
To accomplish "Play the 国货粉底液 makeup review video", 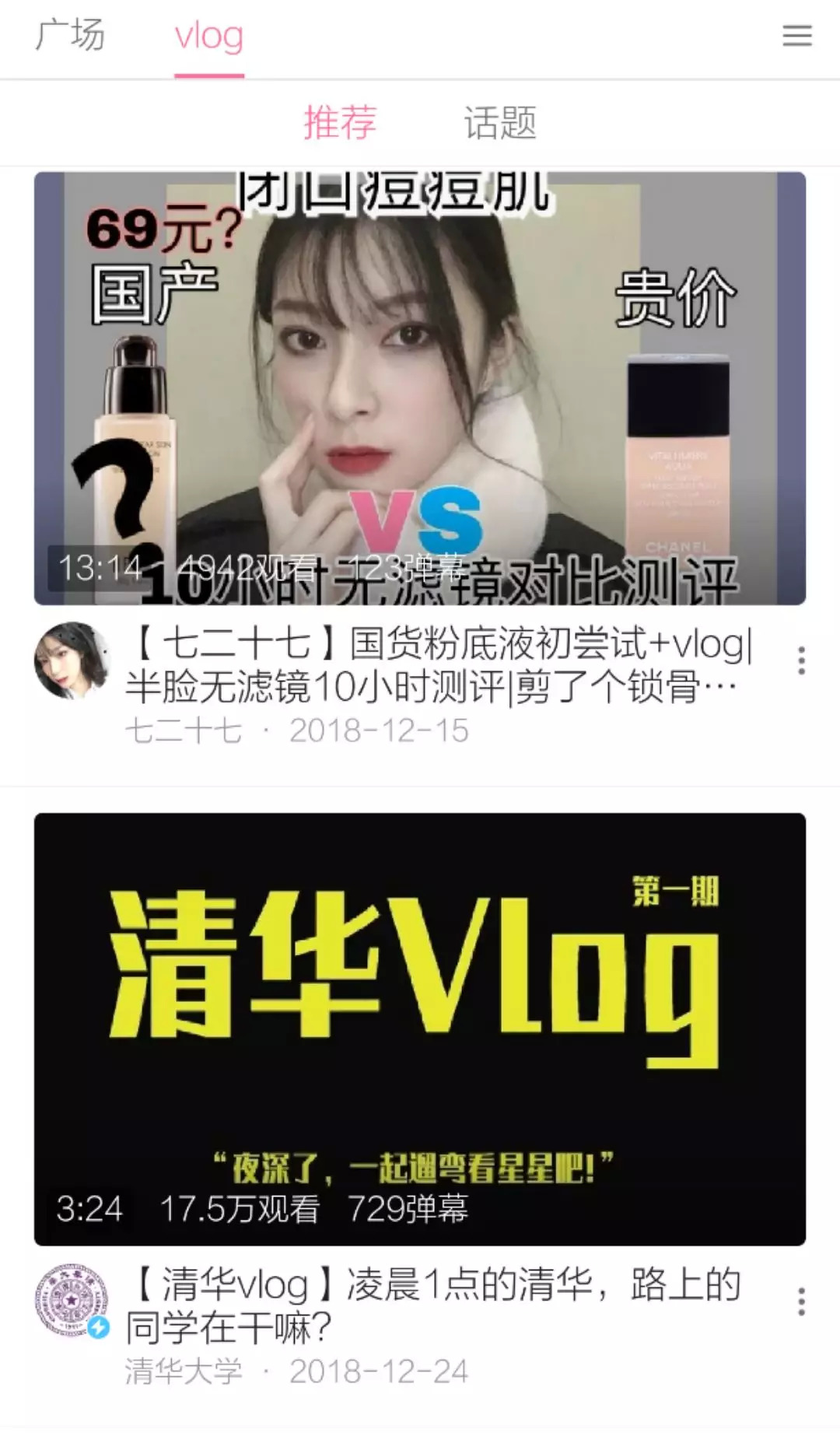I will (x=420, y=387).
